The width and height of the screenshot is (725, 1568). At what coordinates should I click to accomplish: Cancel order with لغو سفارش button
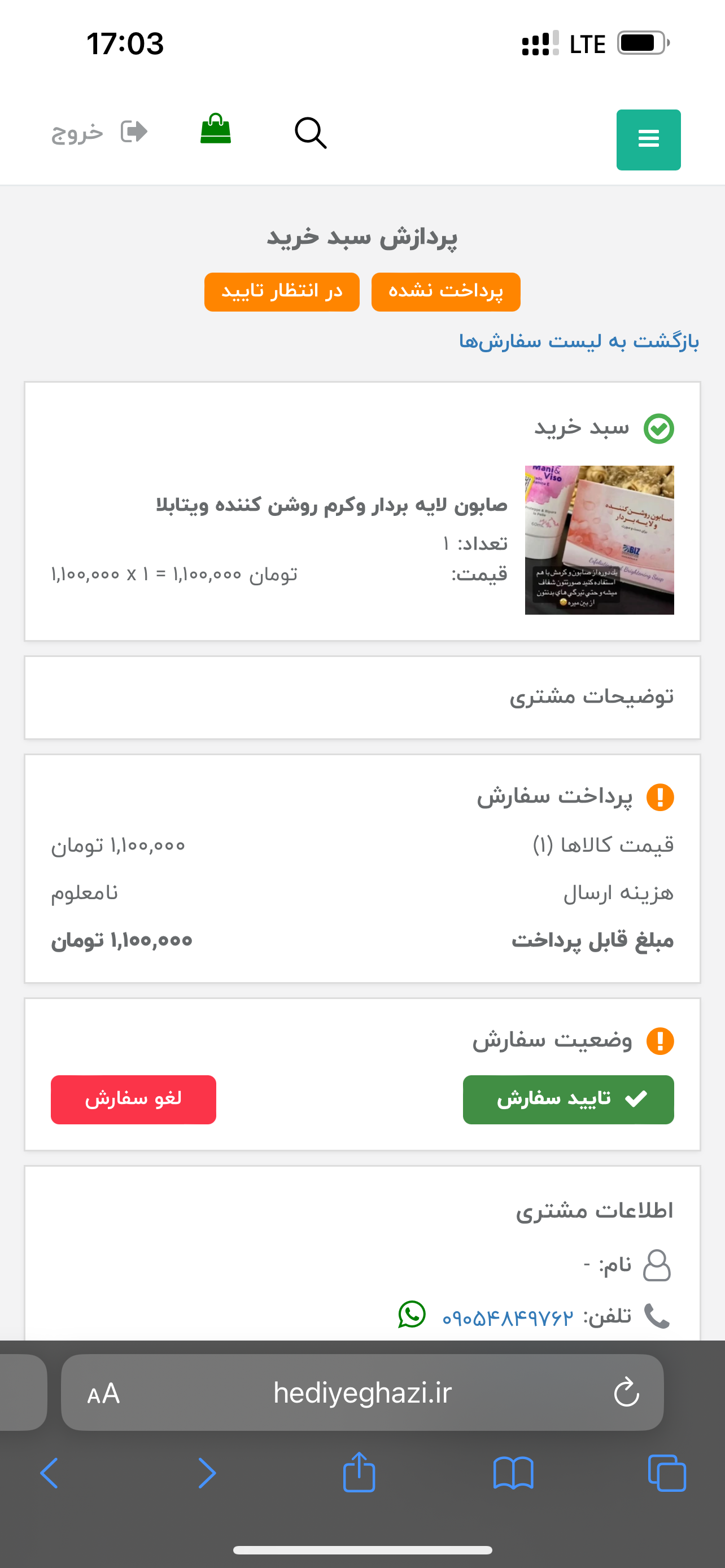click(133, 1100)
